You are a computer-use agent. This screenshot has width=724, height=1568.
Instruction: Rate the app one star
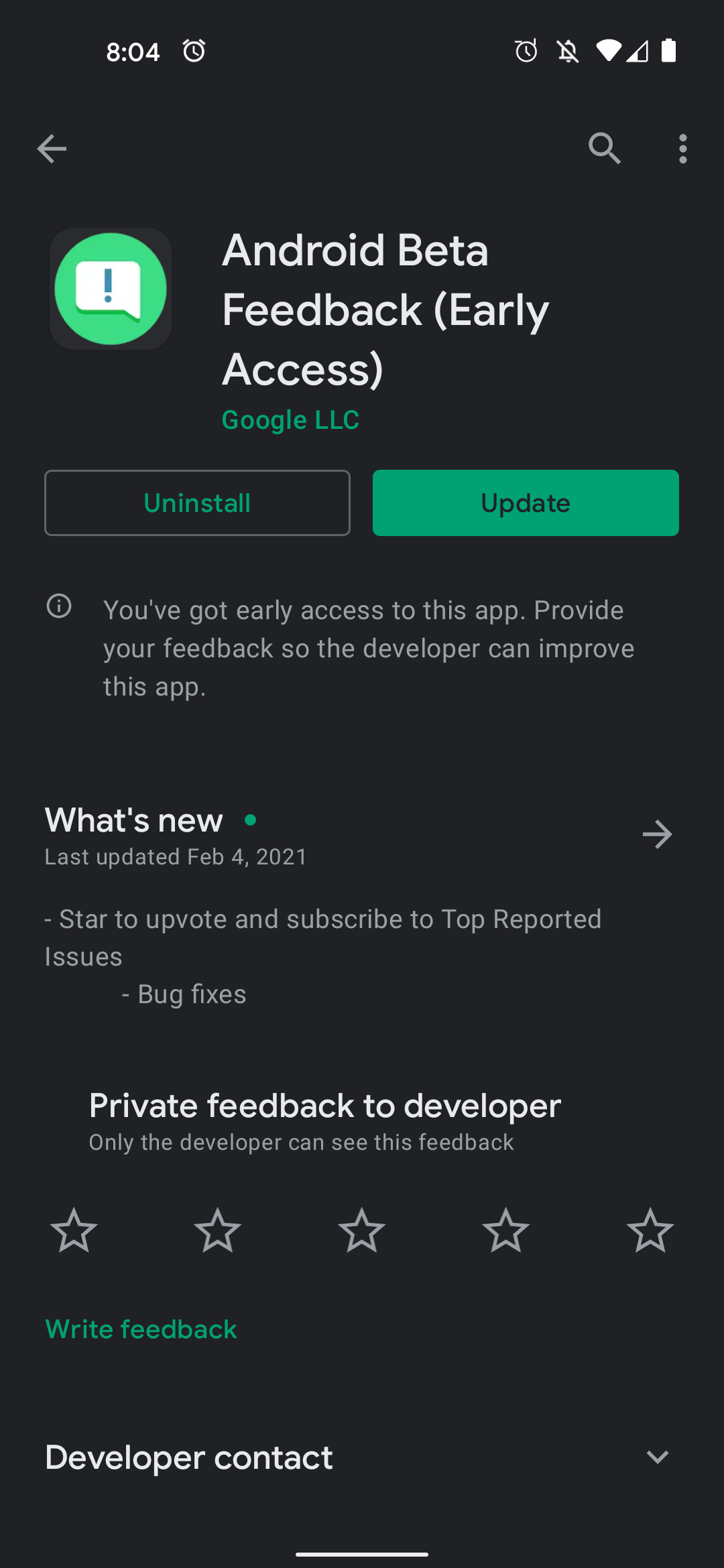click(74, 1230)
